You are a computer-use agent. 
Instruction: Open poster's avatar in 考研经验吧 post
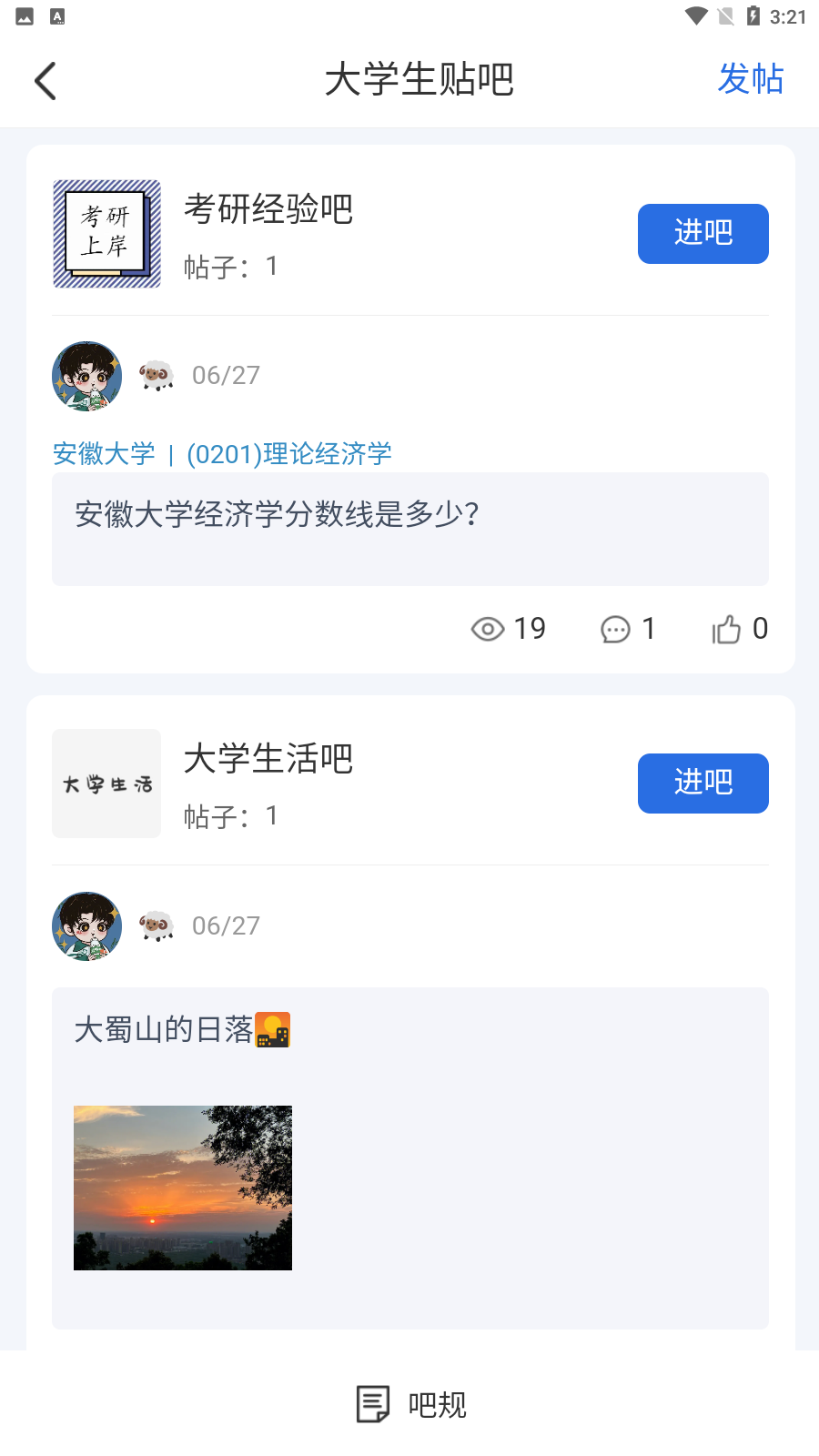87,376
